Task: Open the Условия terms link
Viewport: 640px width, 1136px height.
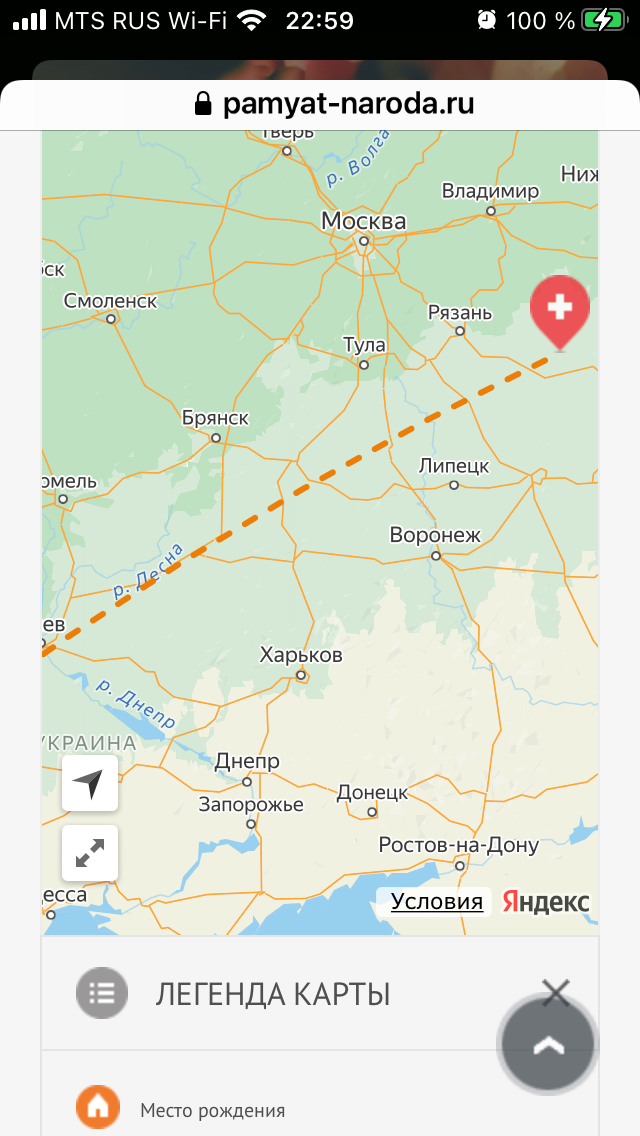Action: (436, 902)
